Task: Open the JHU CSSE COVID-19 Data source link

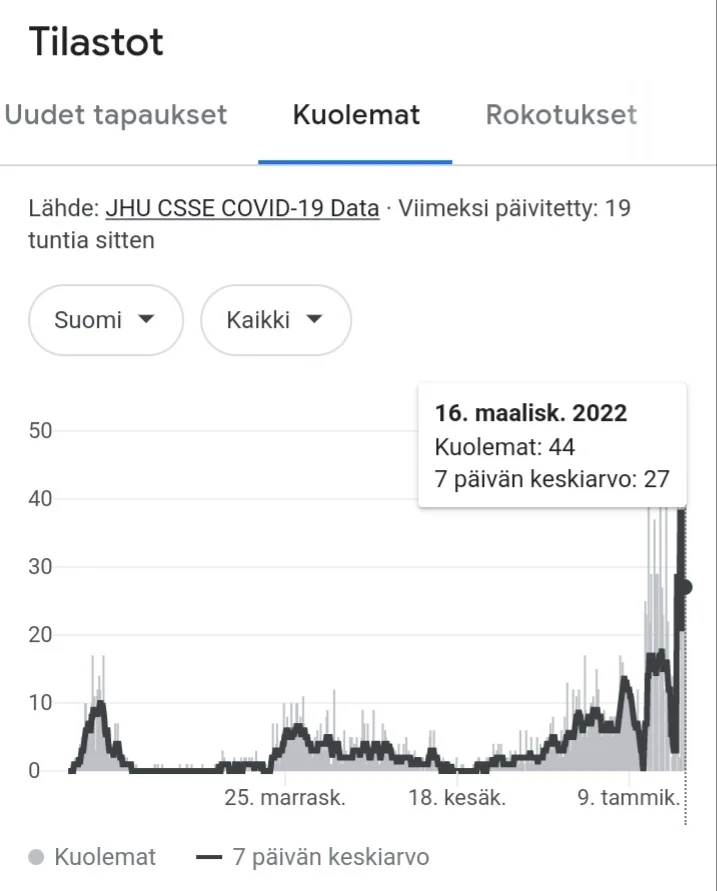Action: 242,209
